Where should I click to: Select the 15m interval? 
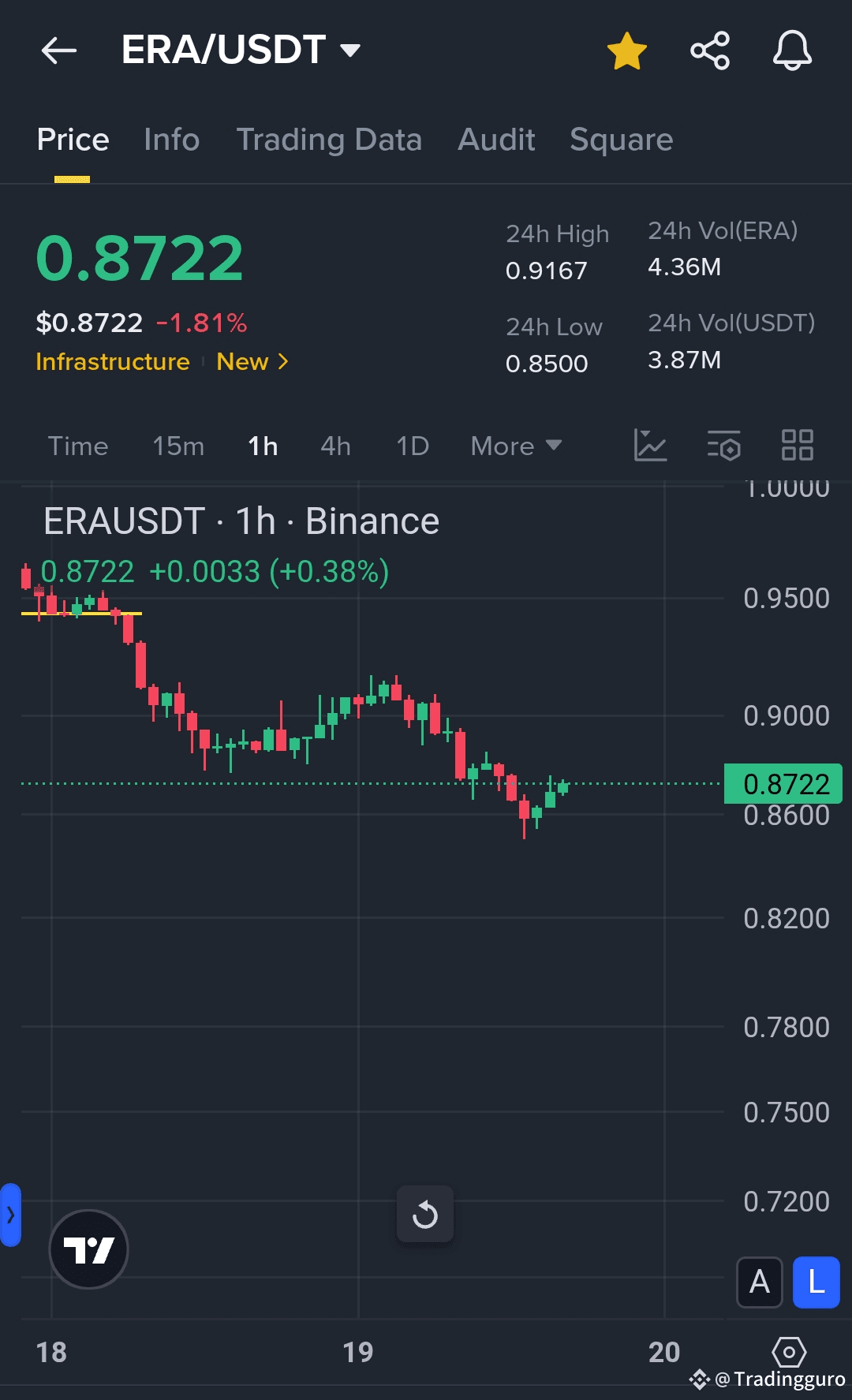(178, 446)
